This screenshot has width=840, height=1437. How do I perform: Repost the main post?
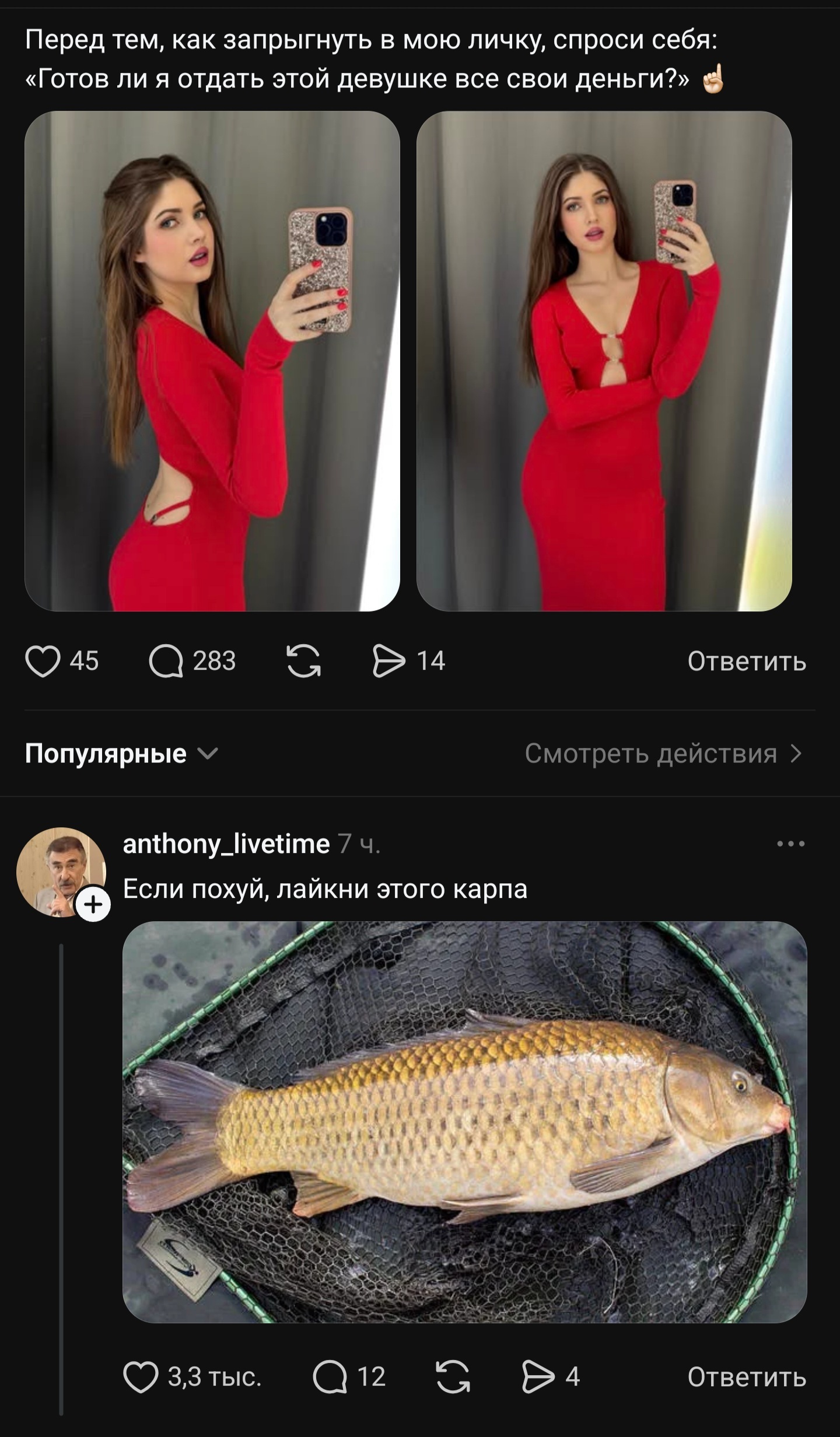click(303, 662)
